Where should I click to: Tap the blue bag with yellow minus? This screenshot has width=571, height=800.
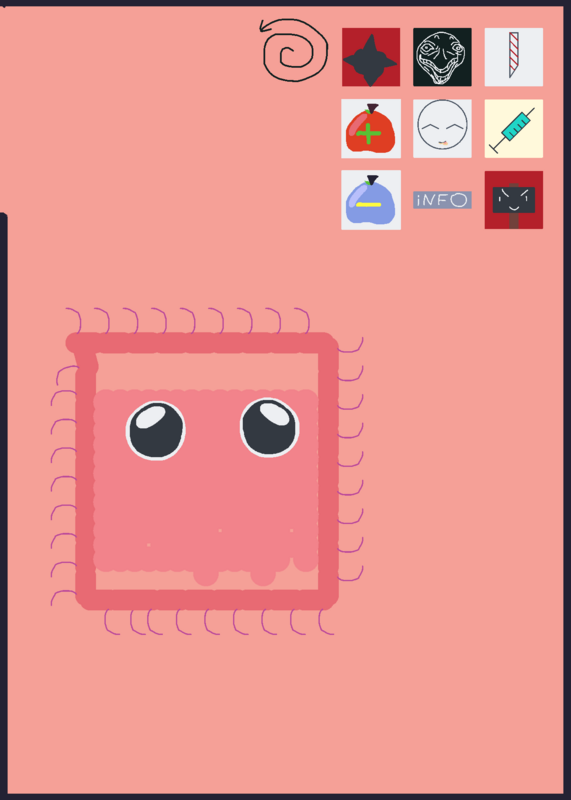click(x=371, y=200)
